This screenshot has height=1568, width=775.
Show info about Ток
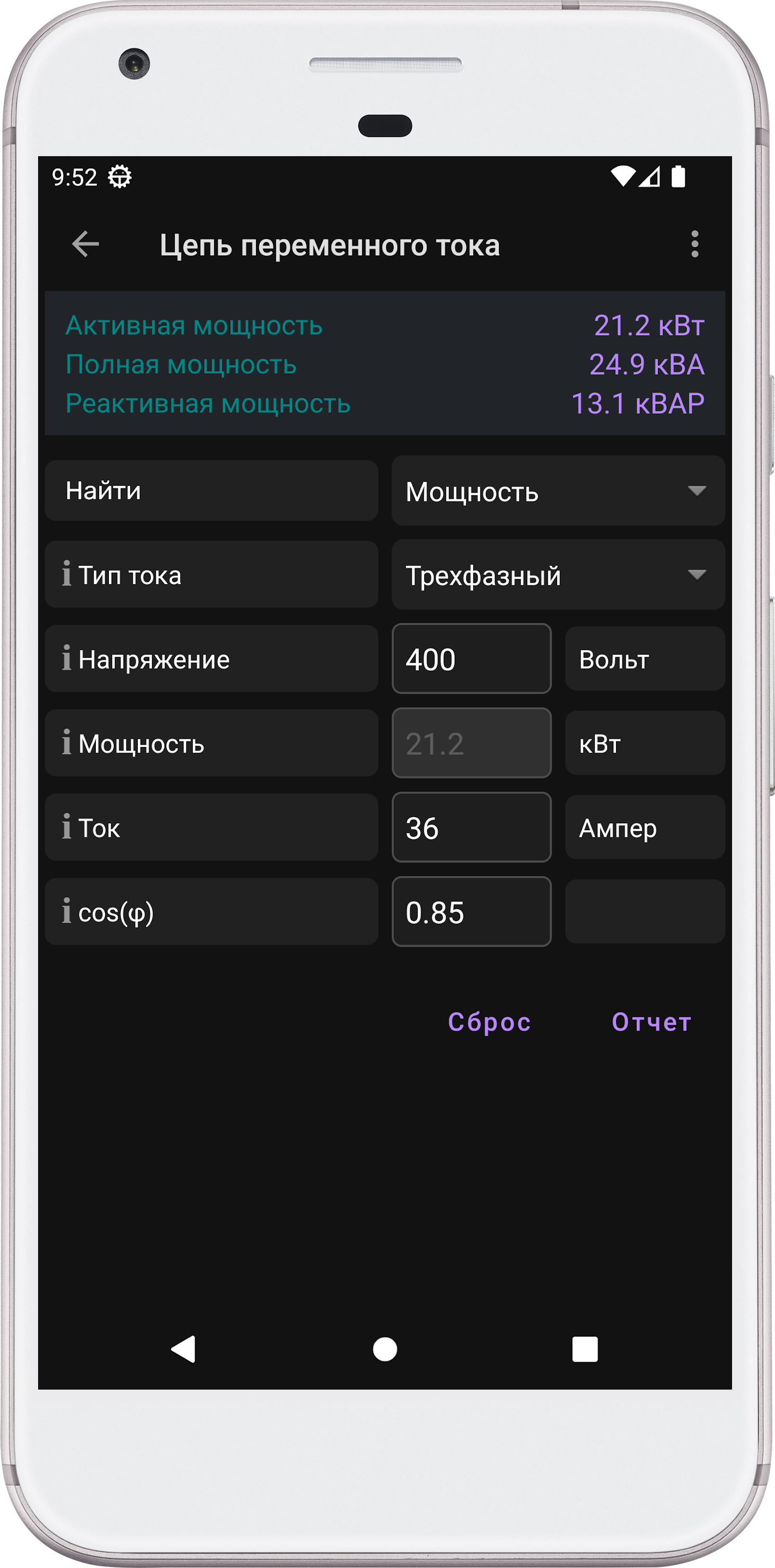click(66, 826)
